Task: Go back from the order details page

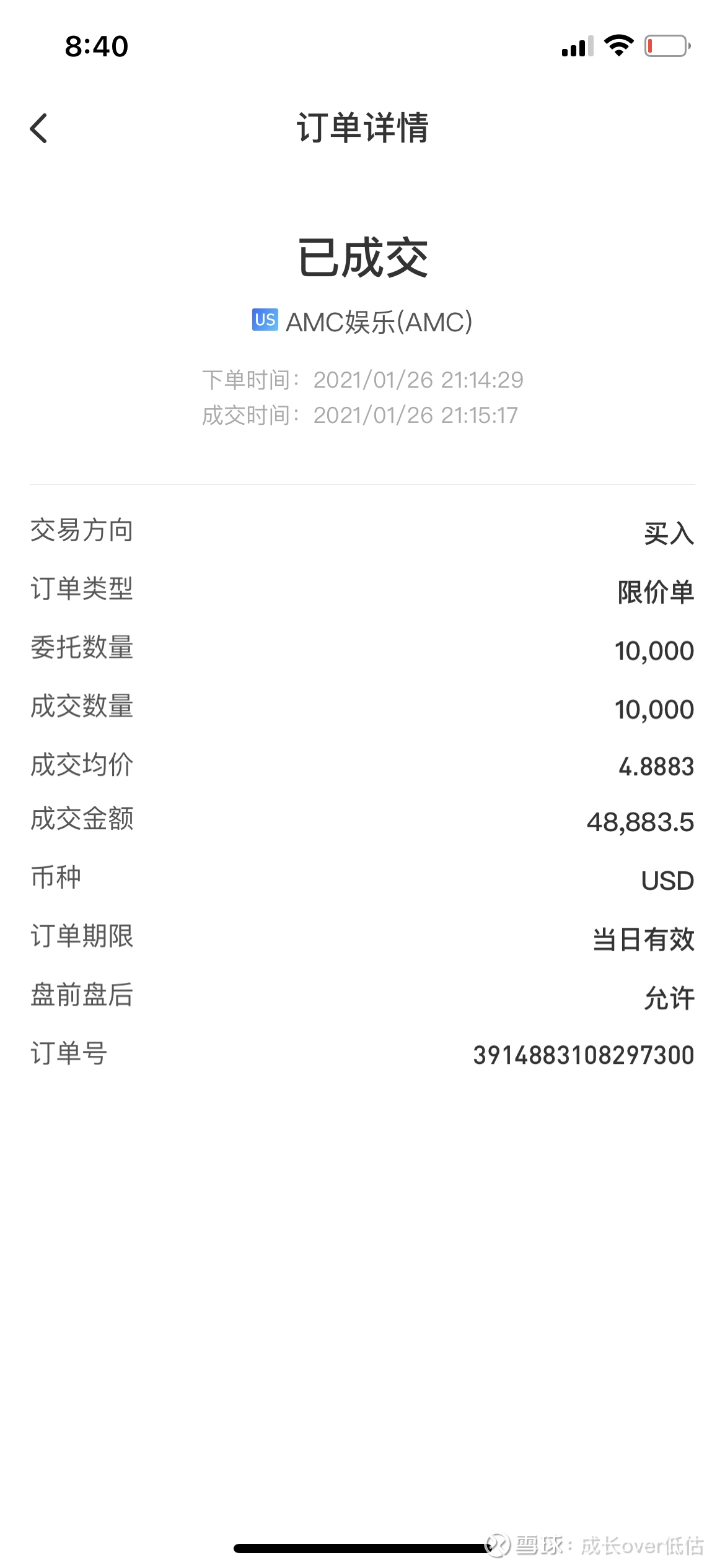Action: tap(38, 128)
